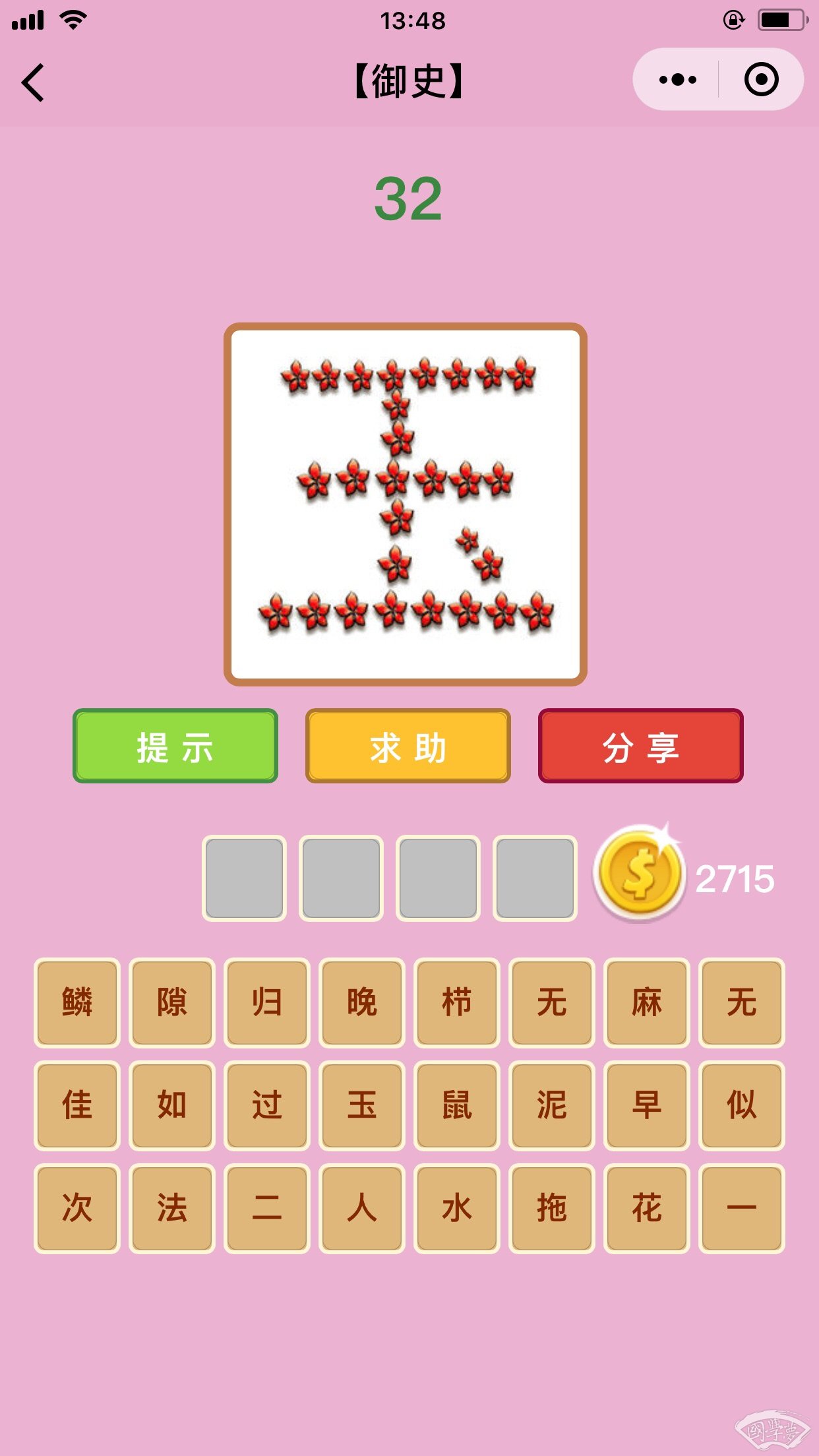The width and height of the screenshot is (819, 1456).
Task: Tap the character tile 鼠
Action: [456, 1105]
